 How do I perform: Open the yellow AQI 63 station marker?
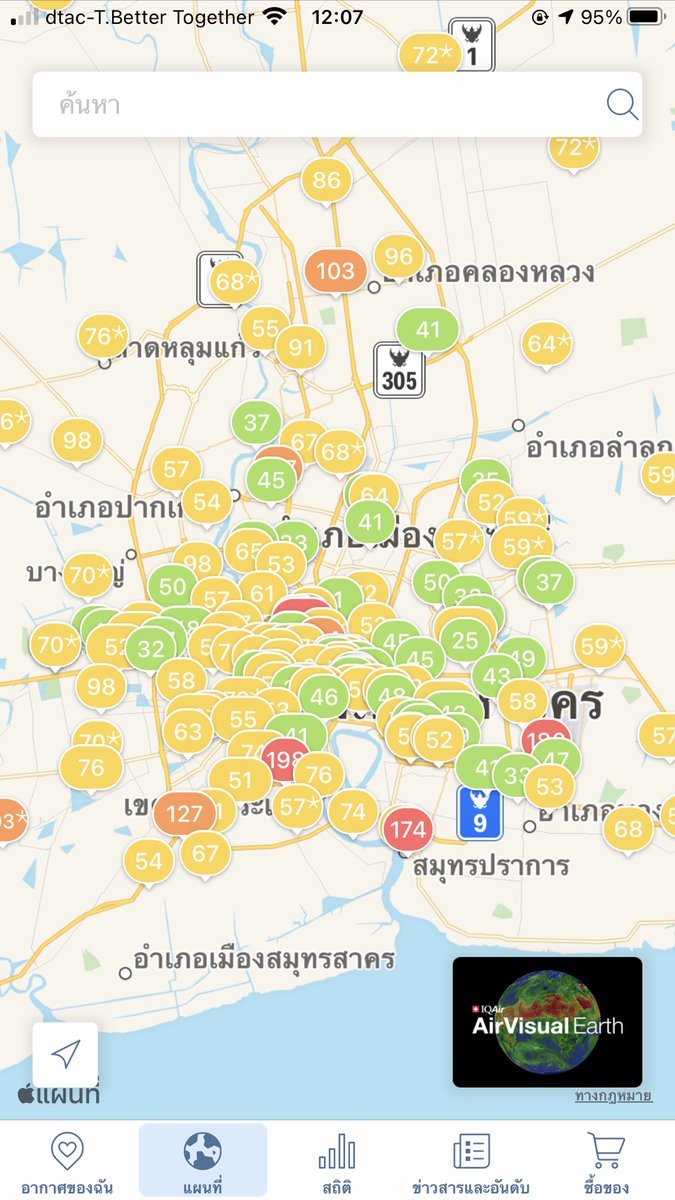(188, 731)
